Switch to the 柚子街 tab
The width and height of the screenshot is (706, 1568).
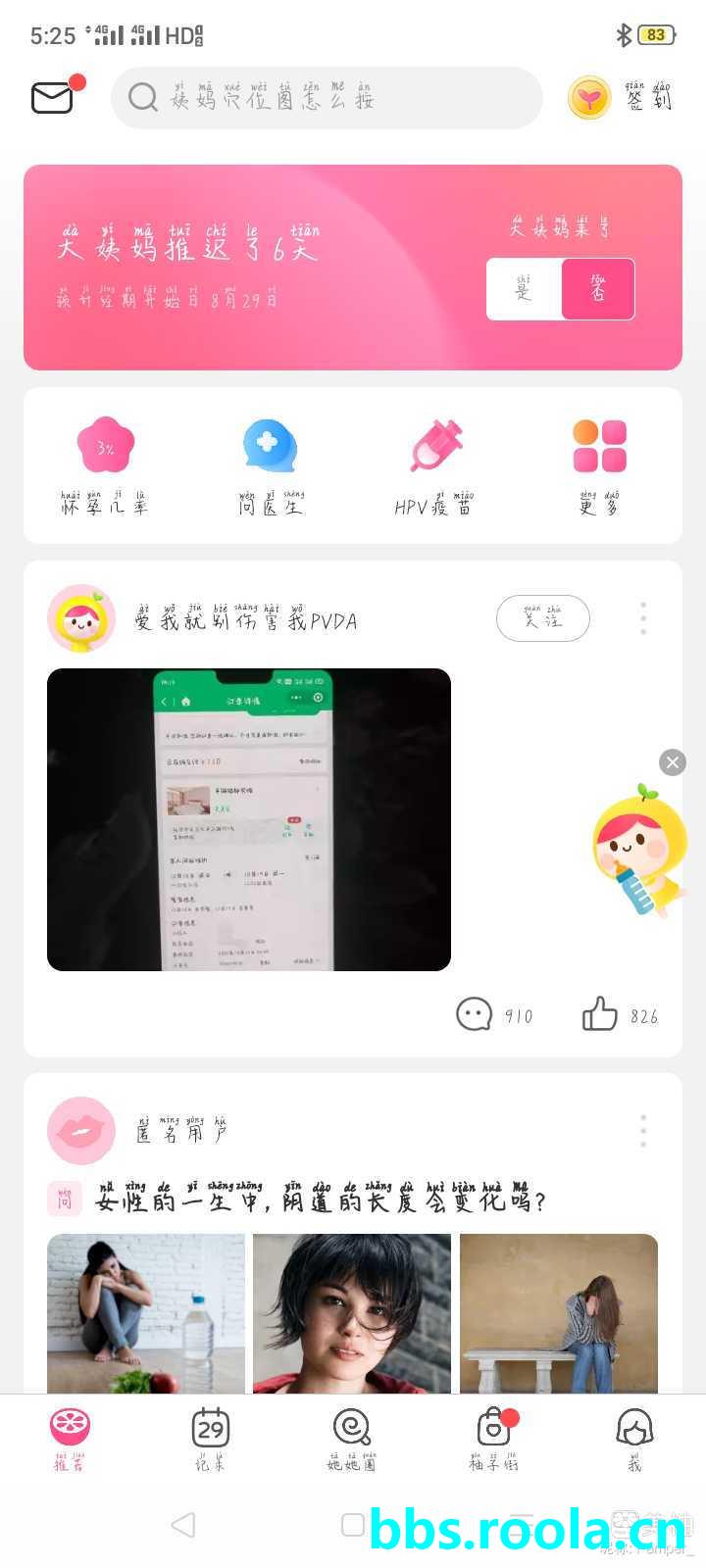tap(493, 1438)
